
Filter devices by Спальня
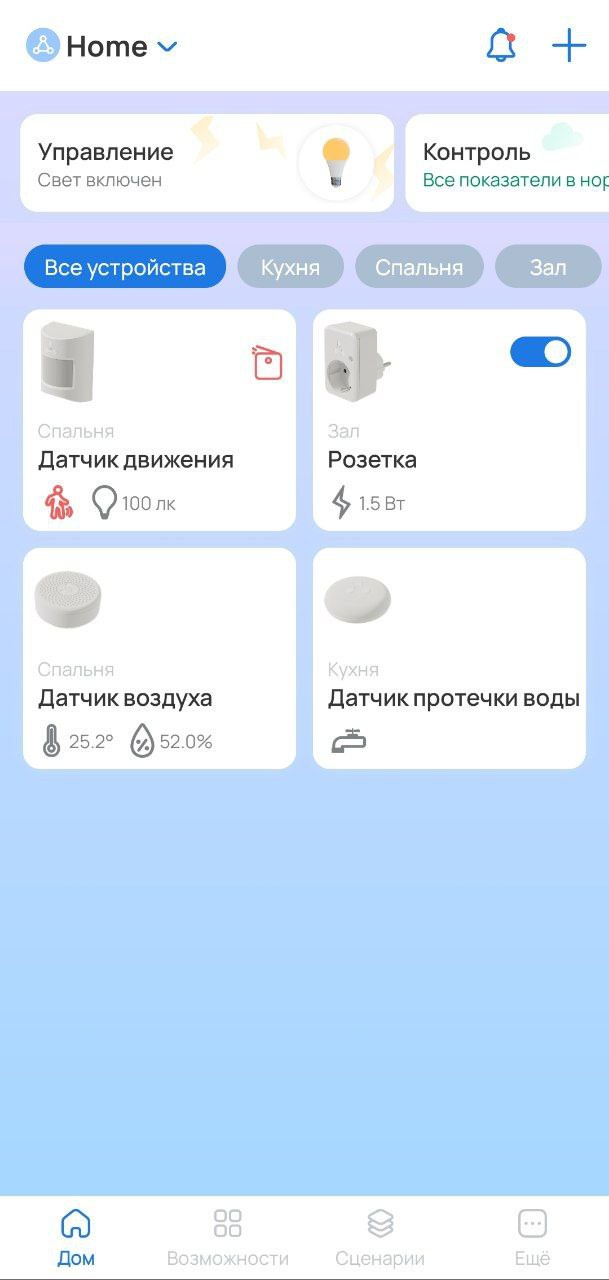[419, 267]
